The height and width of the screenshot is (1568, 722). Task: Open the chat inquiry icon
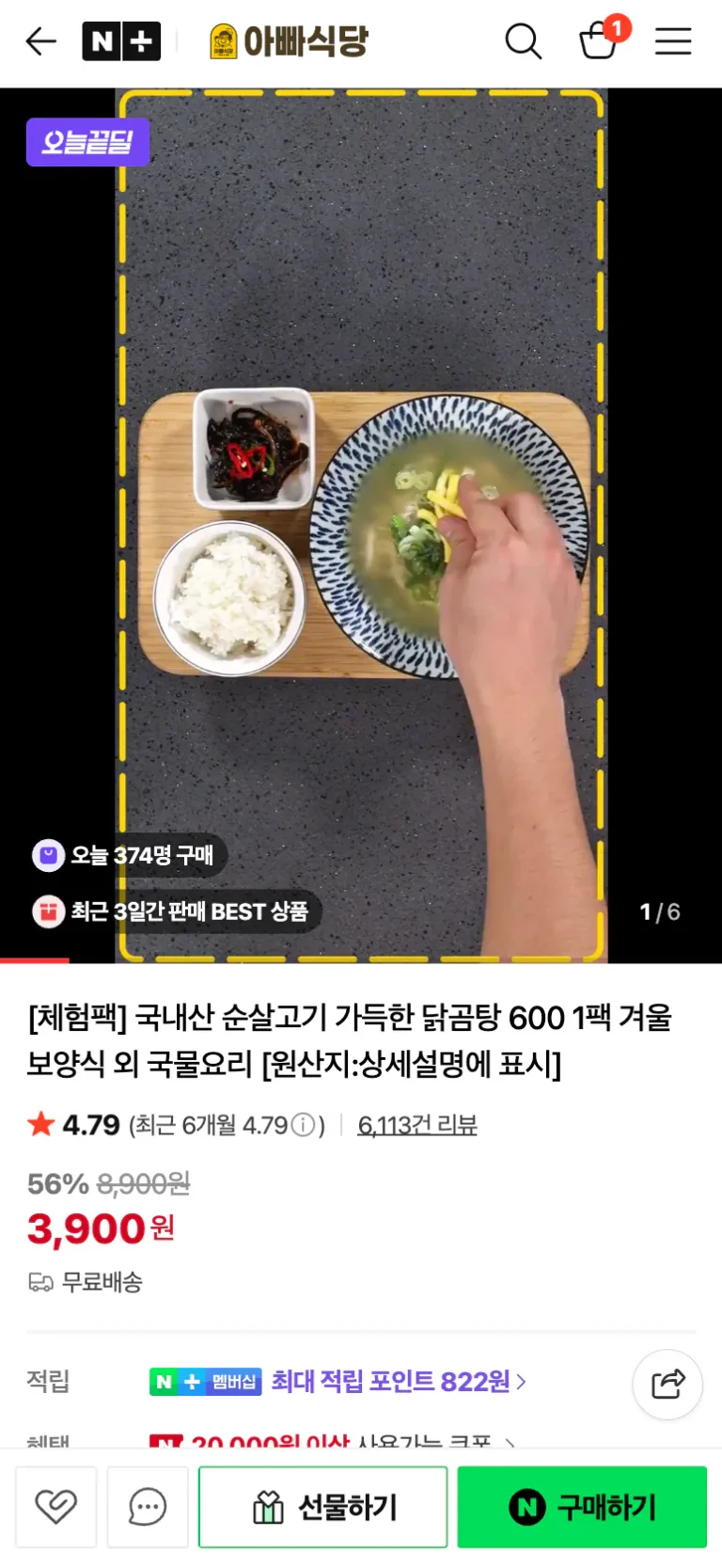(x=148, y=1507)
